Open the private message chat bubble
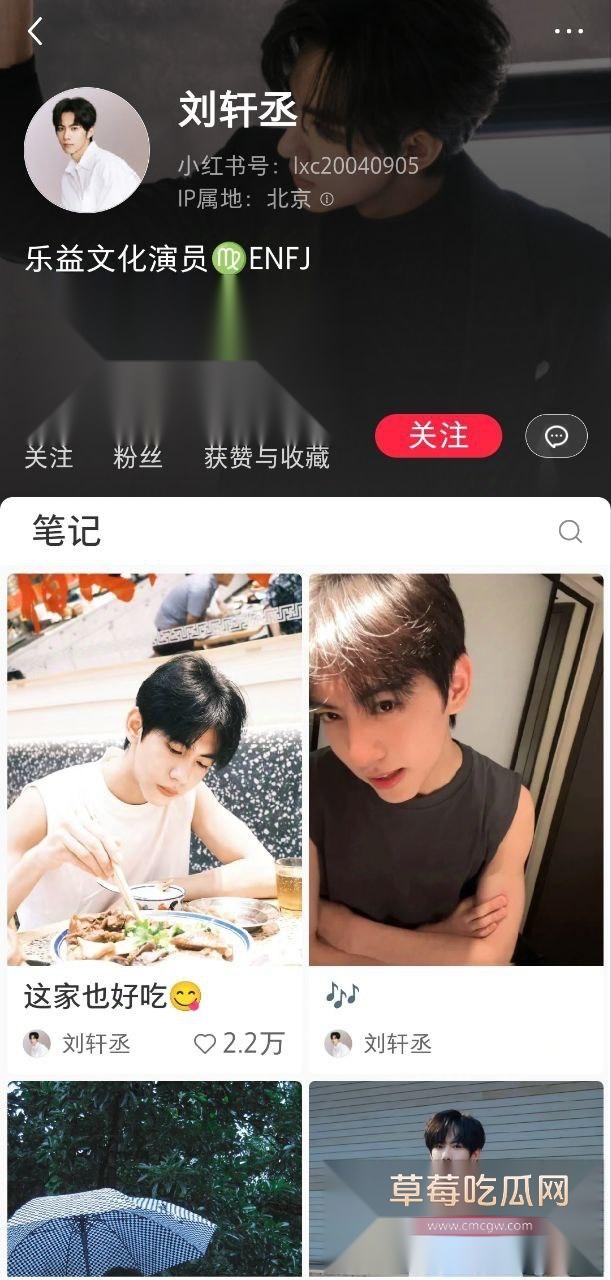This screenshot has height=1280, width=611. click(x=556, y=436)
